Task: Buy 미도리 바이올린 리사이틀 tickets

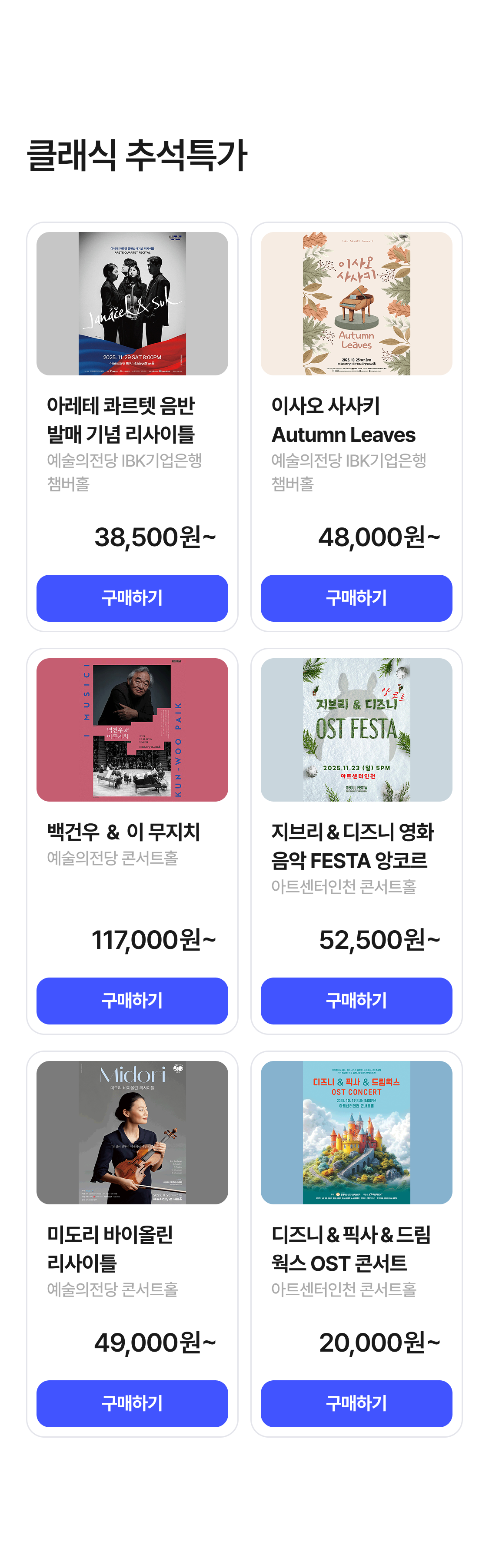Action: [x=132, y=1403]
